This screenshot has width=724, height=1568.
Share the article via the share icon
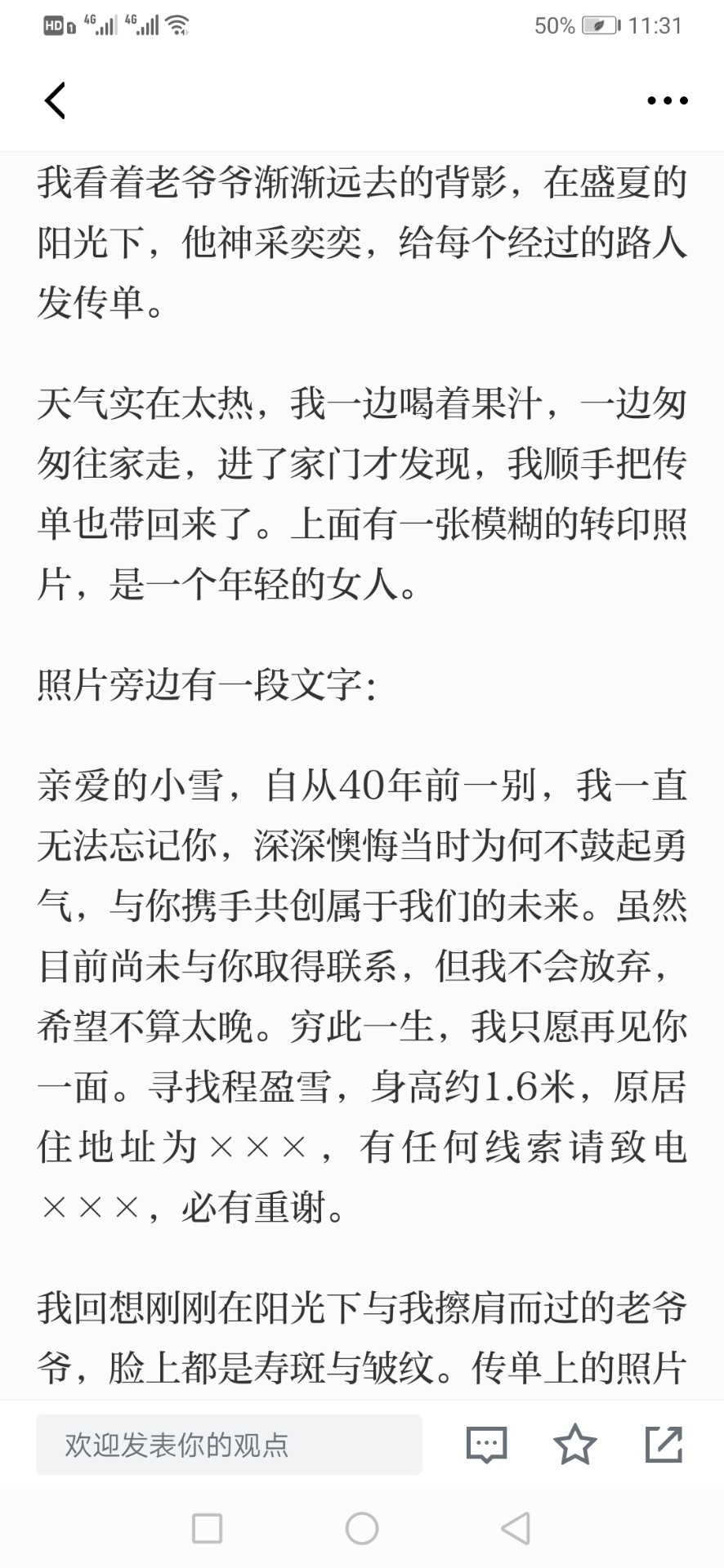(x=664, y=1444)
